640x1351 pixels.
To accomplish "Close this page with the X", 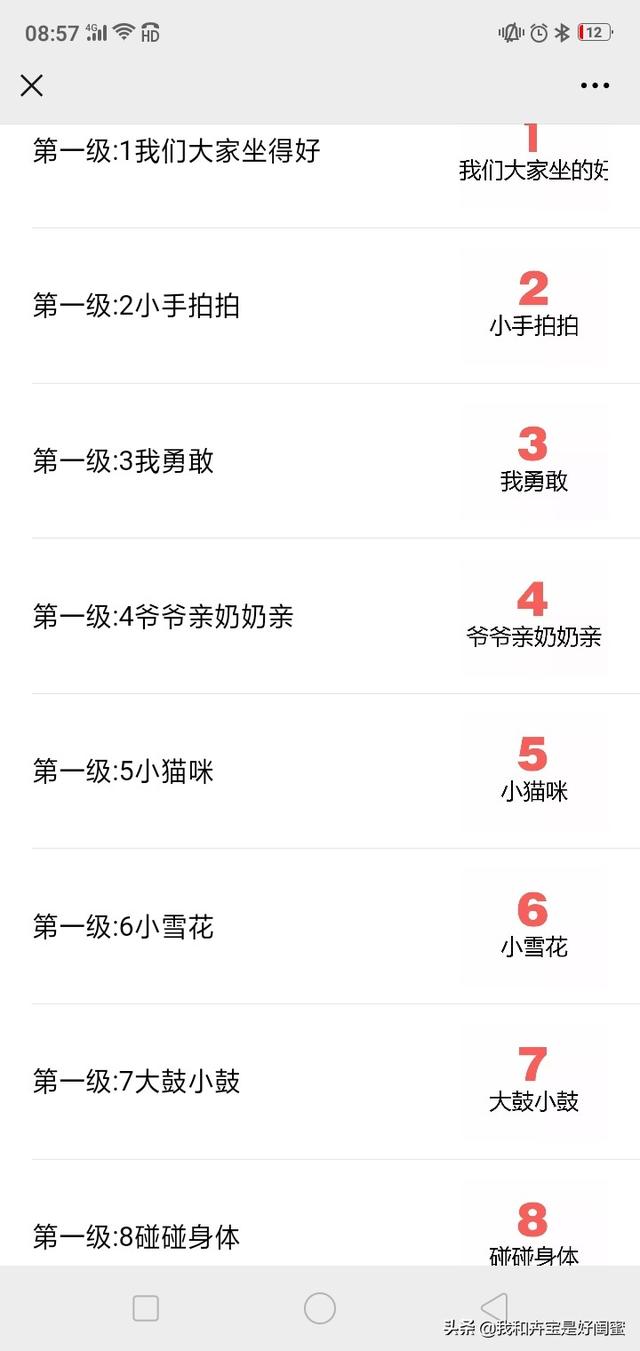I will click(x=32, y=86).
